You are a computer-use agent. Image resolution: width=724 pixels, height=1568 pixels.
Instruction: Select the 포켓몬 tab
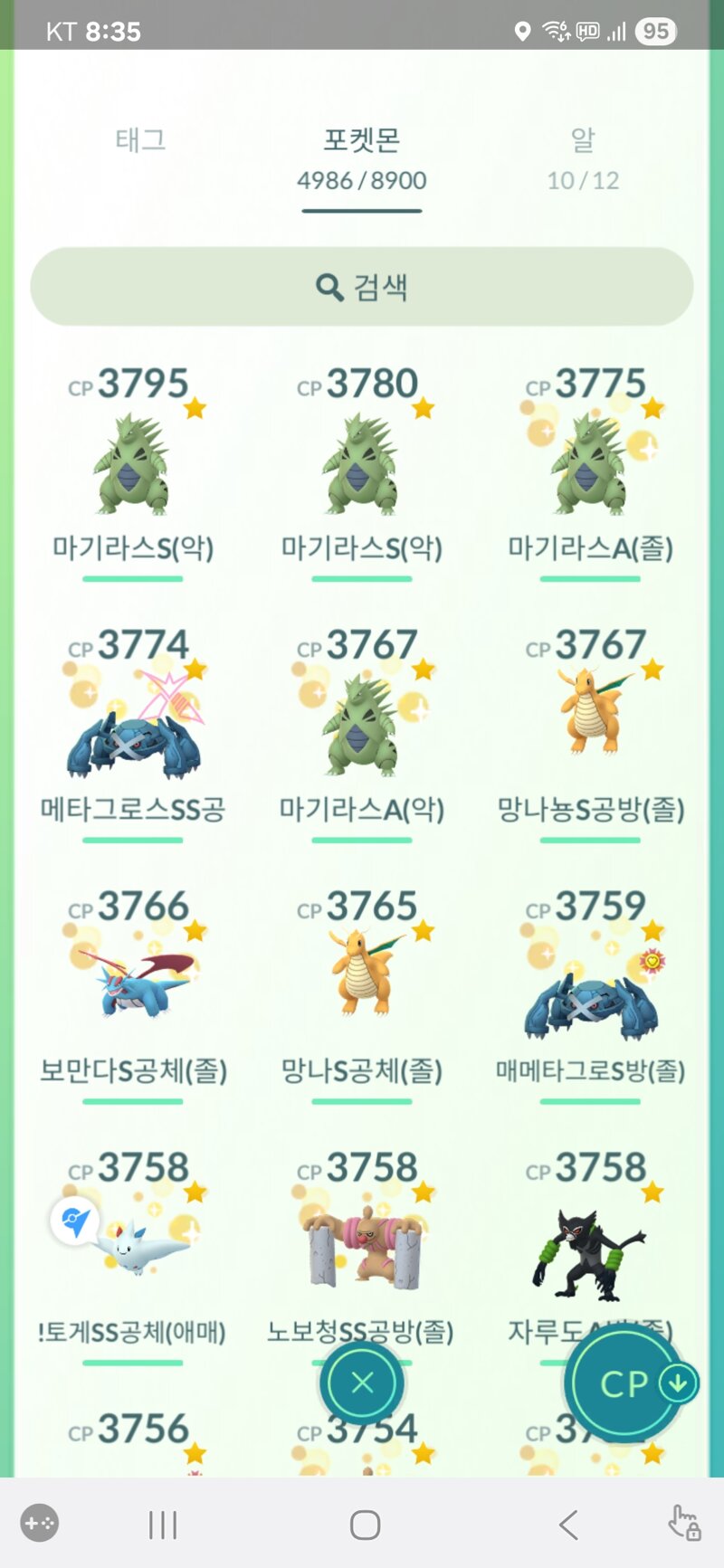(361, 158)
